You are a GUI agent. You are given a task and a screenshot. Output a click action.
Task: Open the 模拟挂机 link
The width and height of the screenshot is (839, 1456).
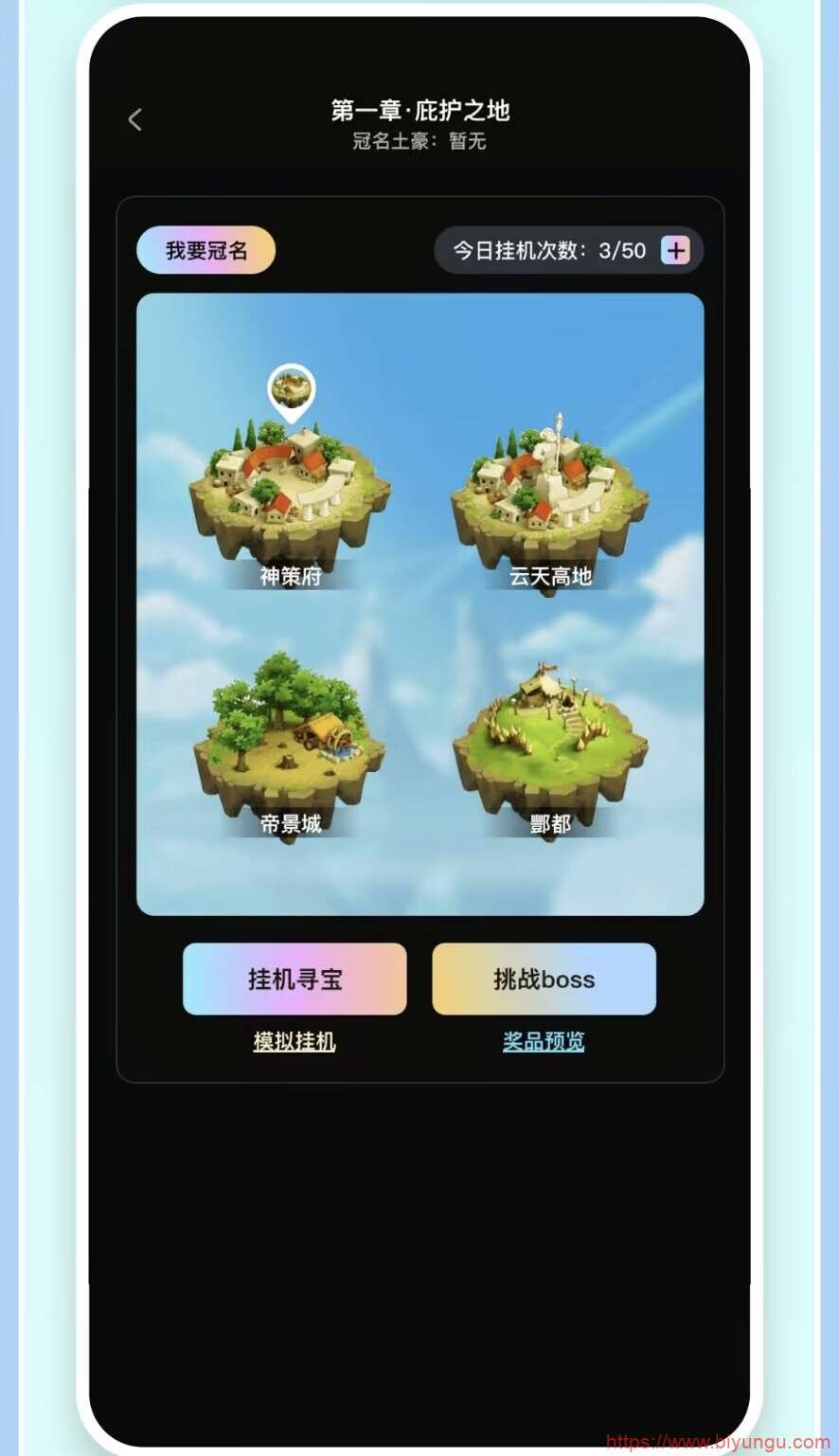tap(295, 1042)
